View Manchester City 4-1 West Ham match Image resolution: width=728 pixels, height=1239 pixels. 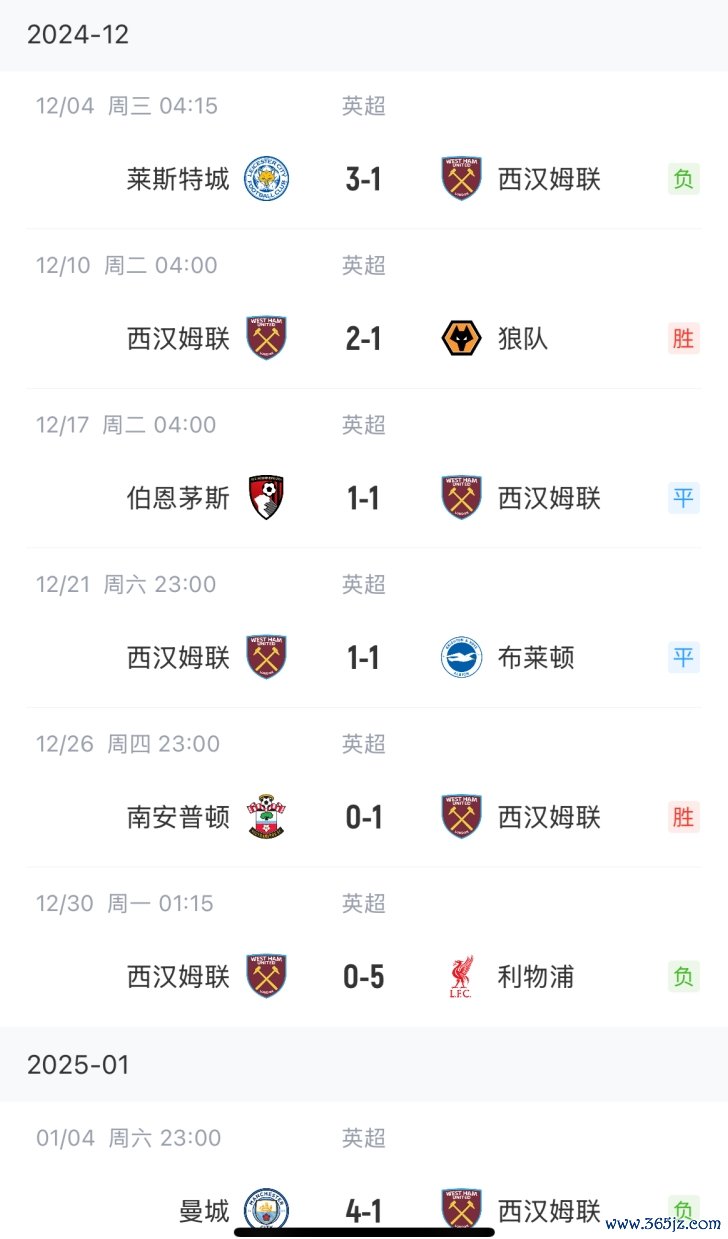pos(364,1171)
